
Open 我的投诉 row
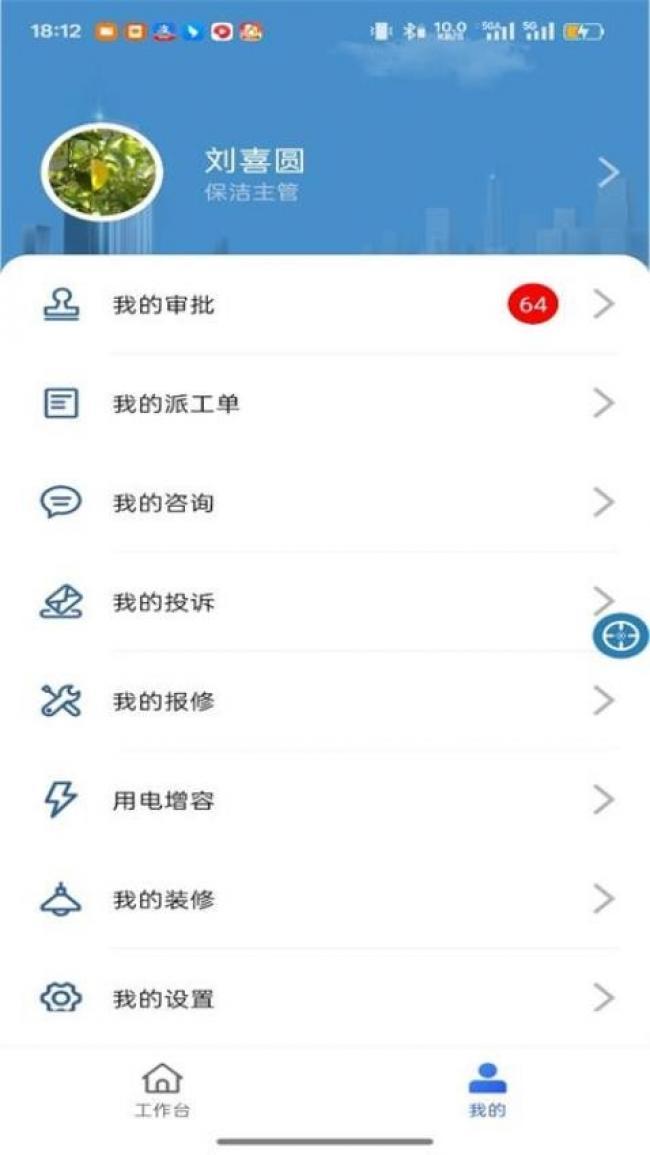click(330, 602)
